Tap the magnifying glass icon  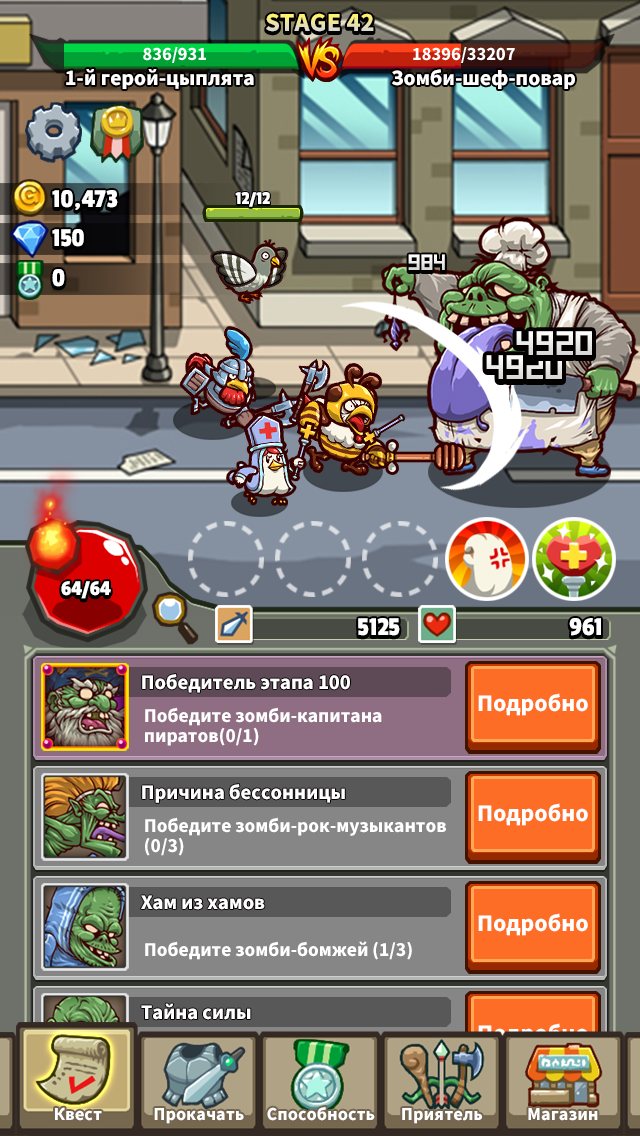point(176,617)
